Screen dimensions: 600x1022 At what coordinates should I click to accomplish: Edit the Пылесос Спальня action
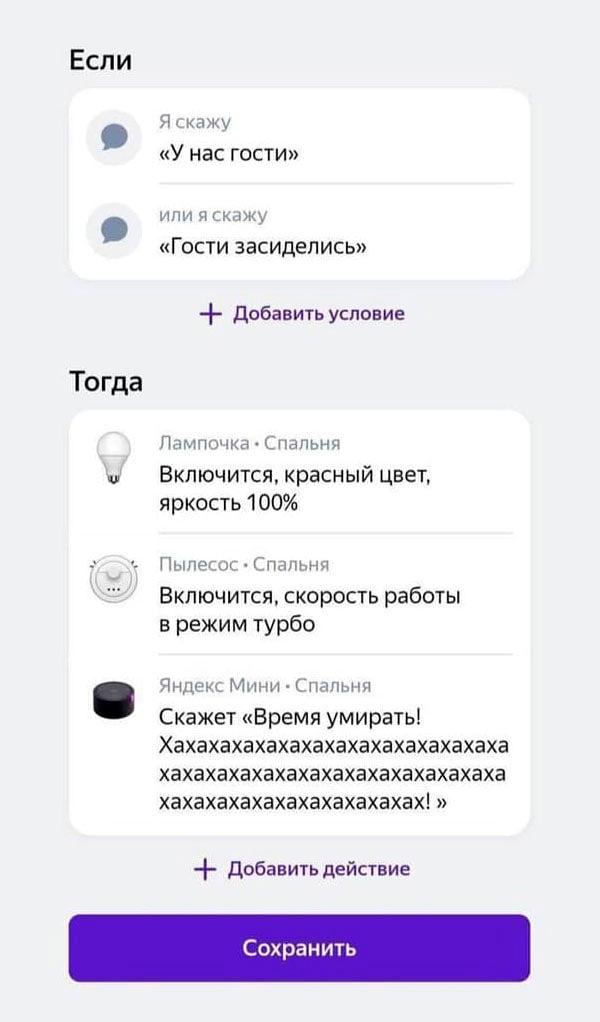click(298, 594)
